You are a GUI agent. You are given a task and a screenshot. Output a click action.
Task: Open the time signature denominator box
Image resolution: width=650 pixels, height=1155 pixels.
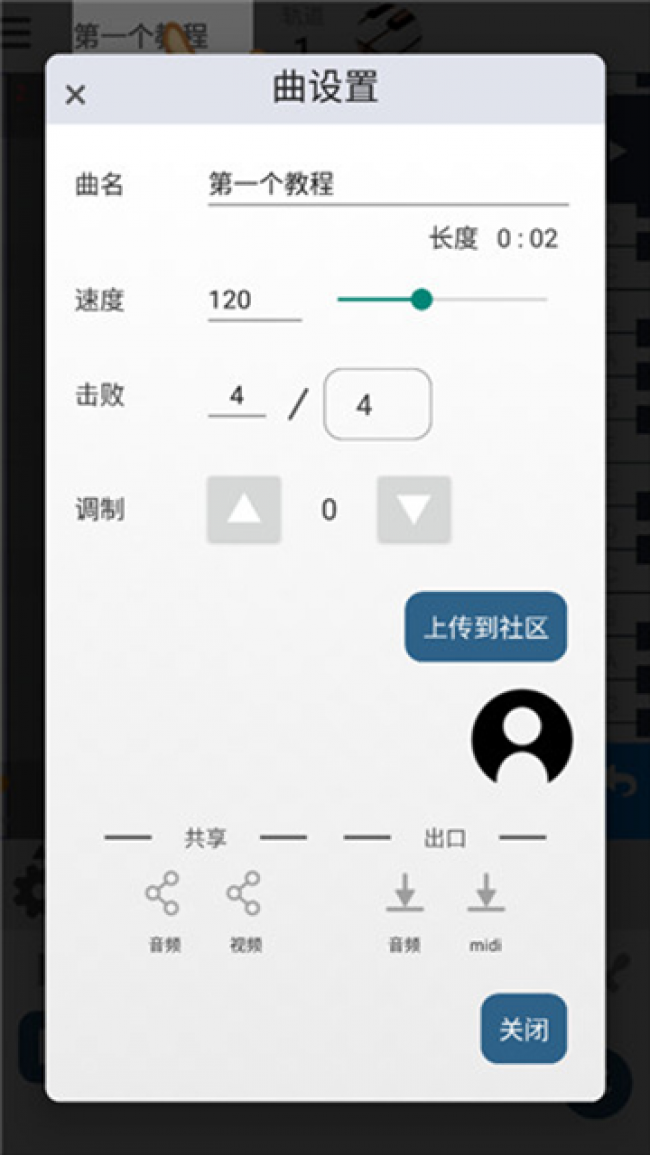[x=377, y=404]
